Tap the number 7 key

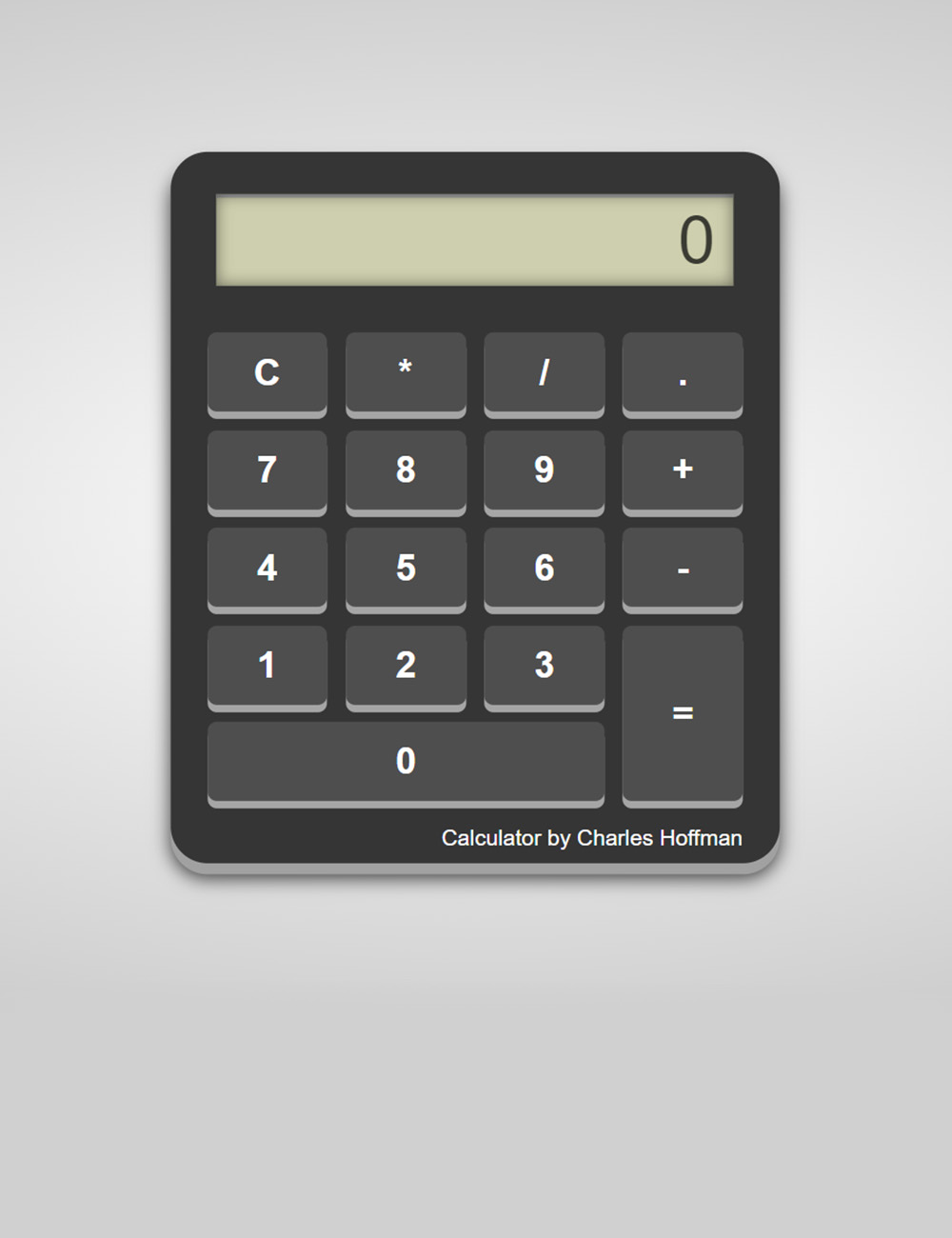click(268, 470)
